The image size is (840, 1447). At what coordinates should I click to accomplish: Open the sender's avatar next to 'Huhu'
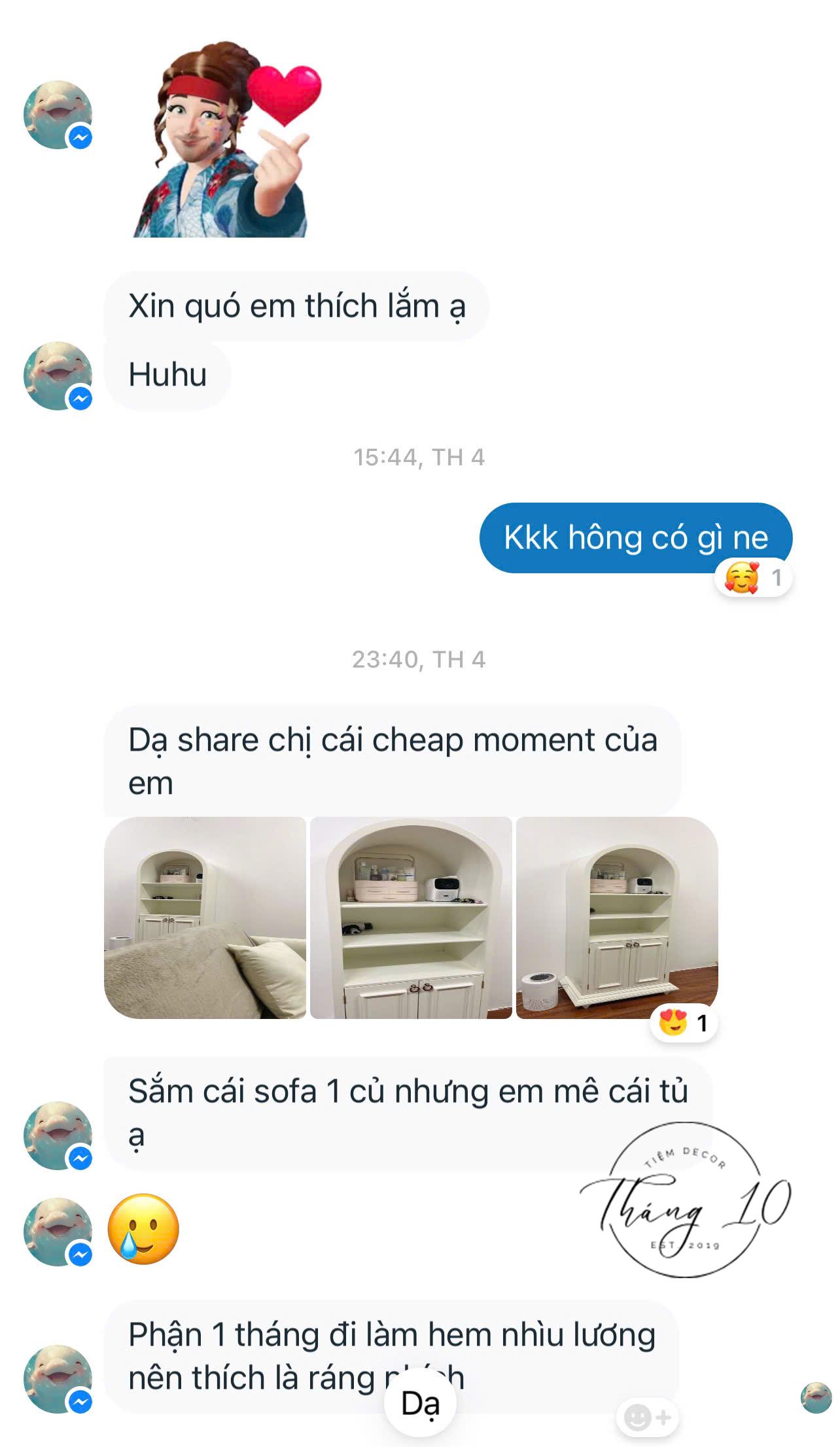58,376
